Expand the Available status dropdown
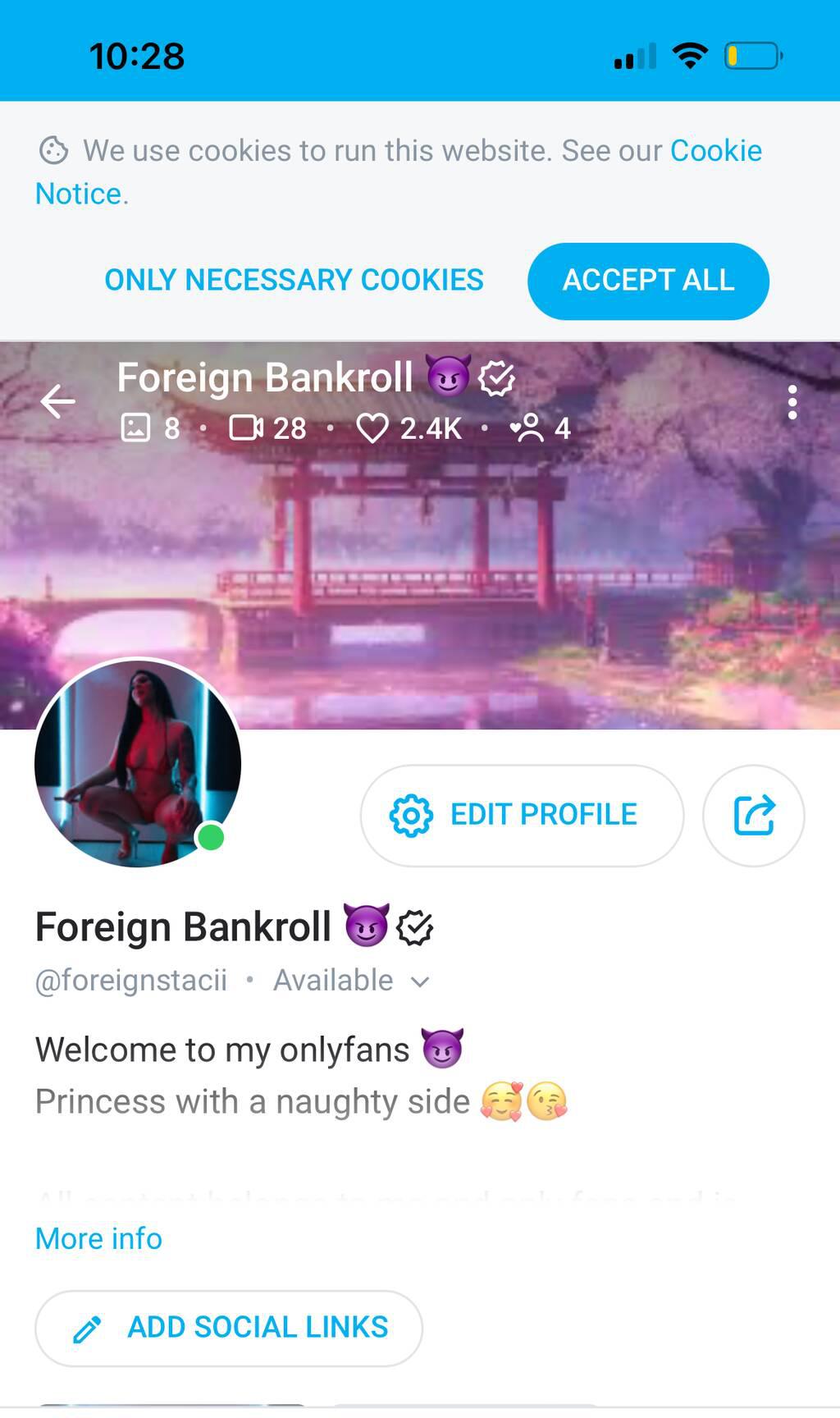Viewport: 840px width, 1418px height. pyautogui.click(x=351, y=981)
